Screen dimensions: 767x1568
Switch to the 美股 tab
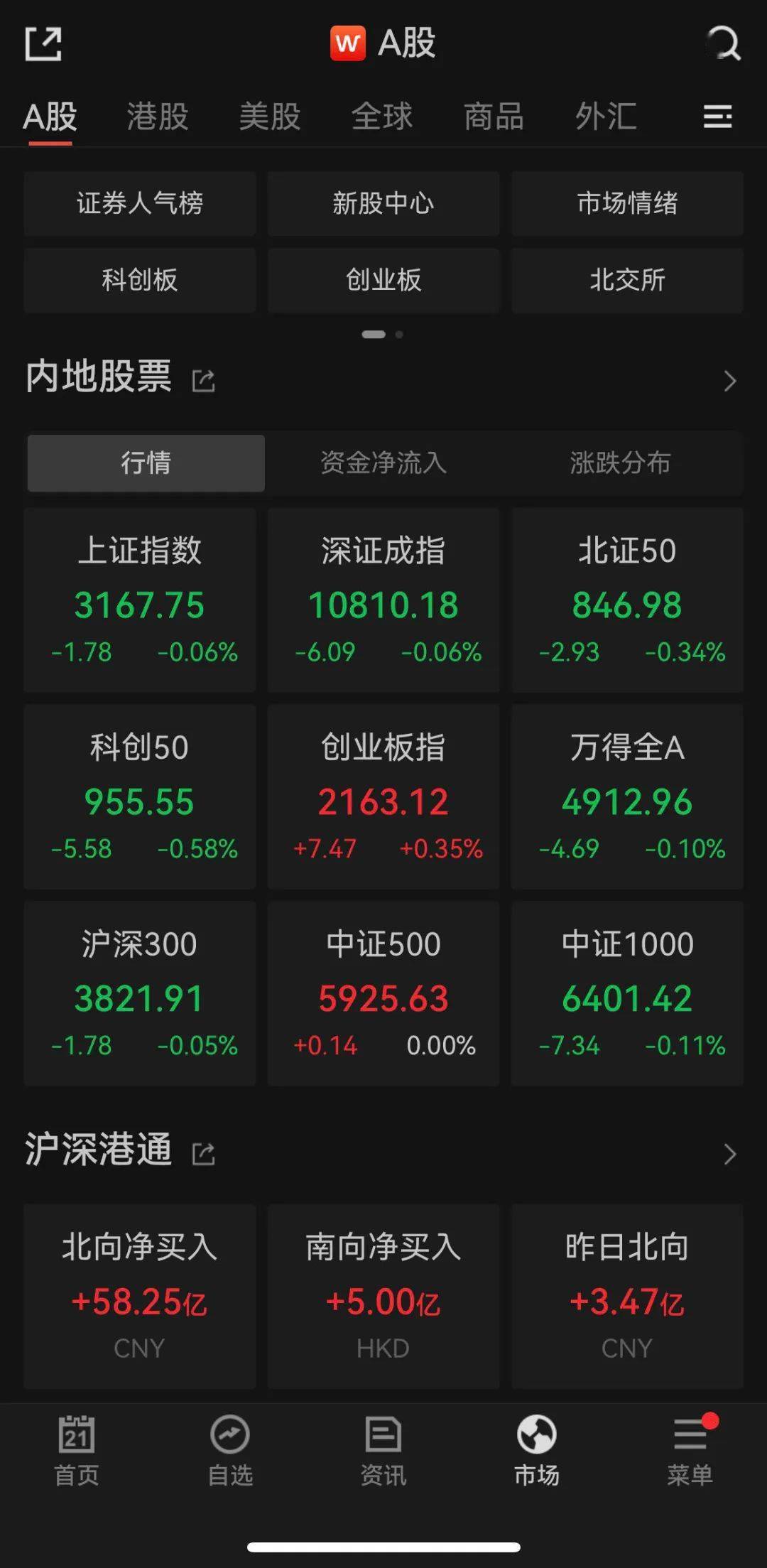tap(270, 117)
